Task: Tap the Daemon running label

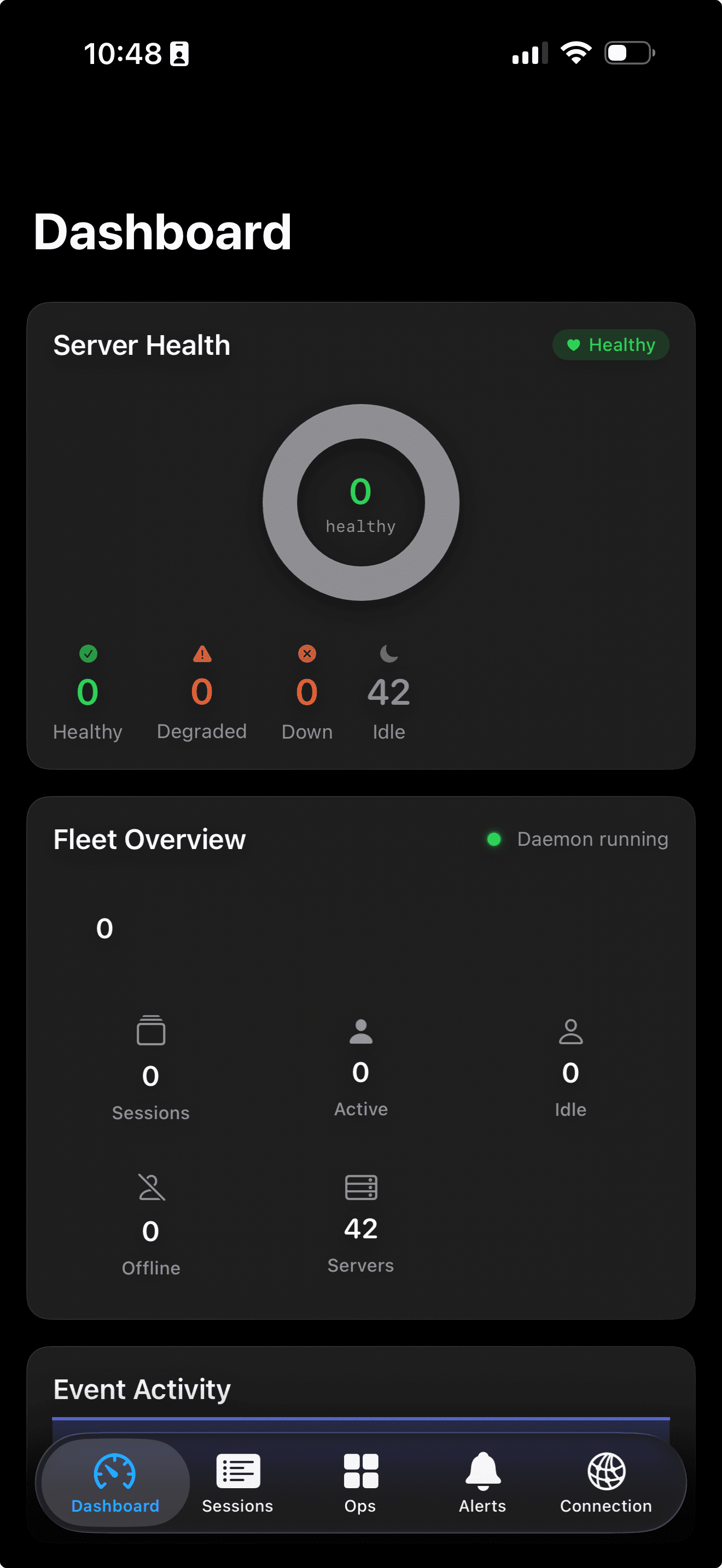Action: click(592, 839)
